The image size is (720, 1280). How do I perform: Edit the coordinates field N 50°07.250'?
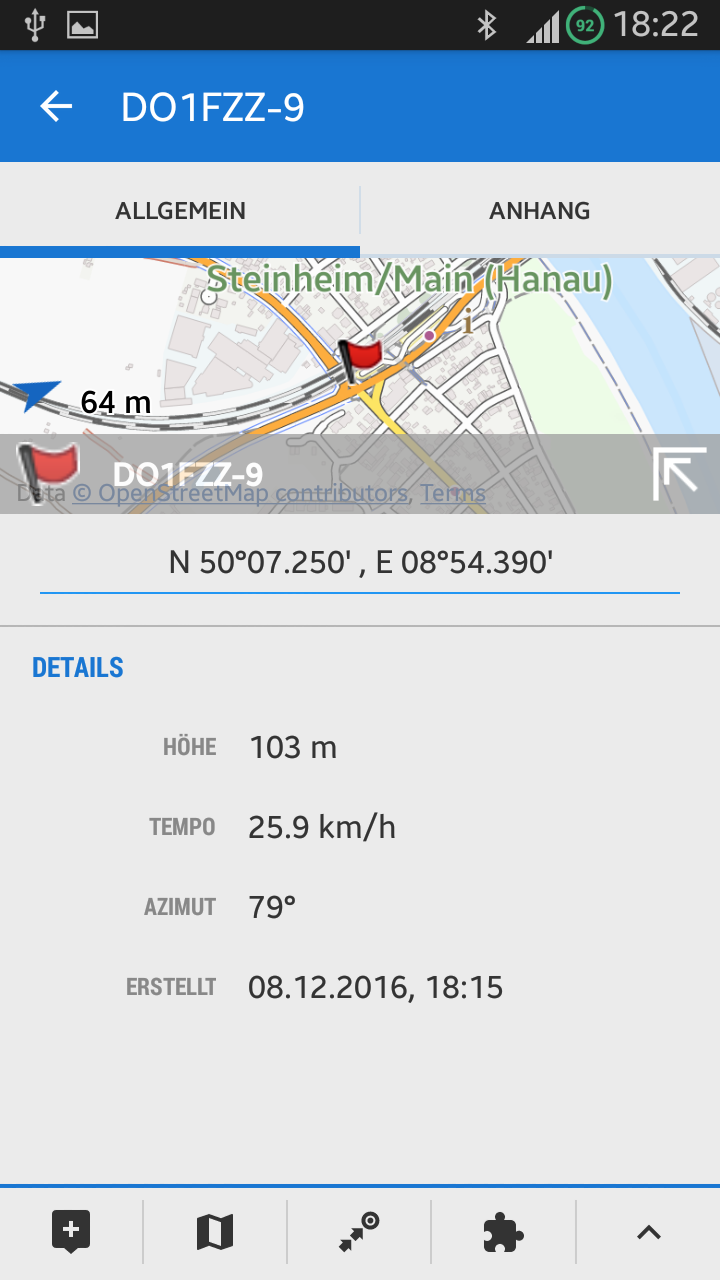[x=360, y=562]
